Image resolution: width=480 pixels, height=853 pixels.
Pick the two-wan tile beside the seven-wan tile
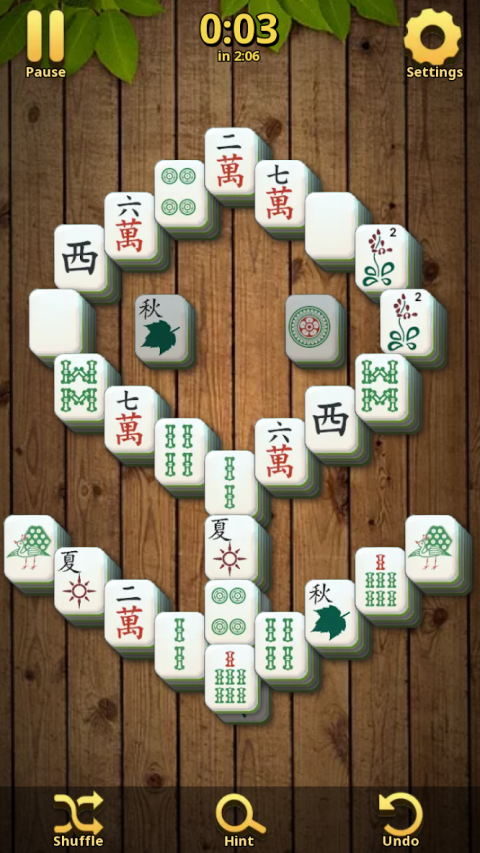pos(232,162)
